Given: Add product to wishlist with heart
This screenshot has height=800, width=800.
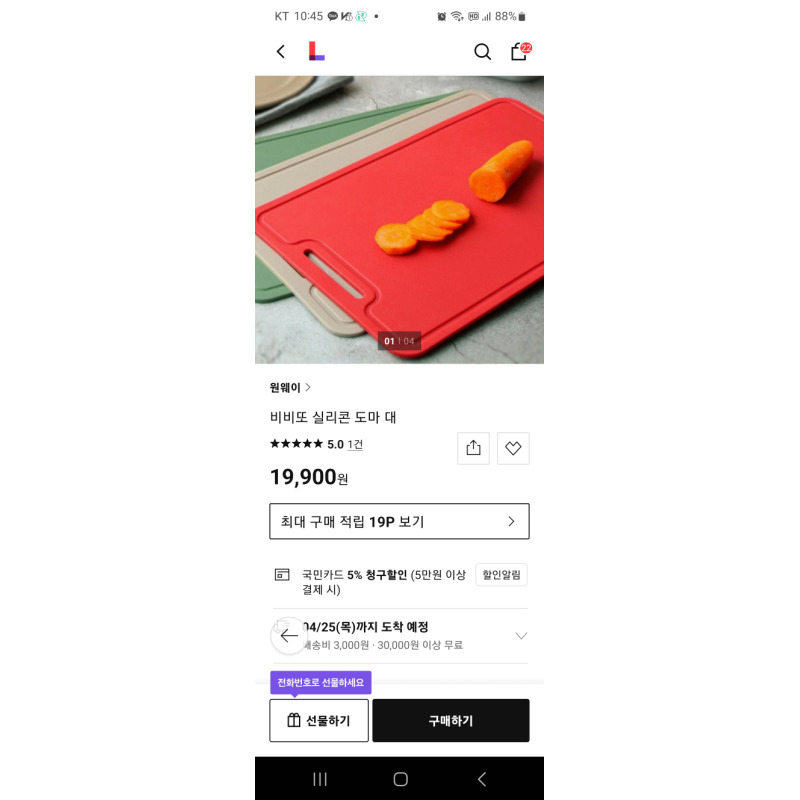Looking at the screenshot, I should [513, 448].
